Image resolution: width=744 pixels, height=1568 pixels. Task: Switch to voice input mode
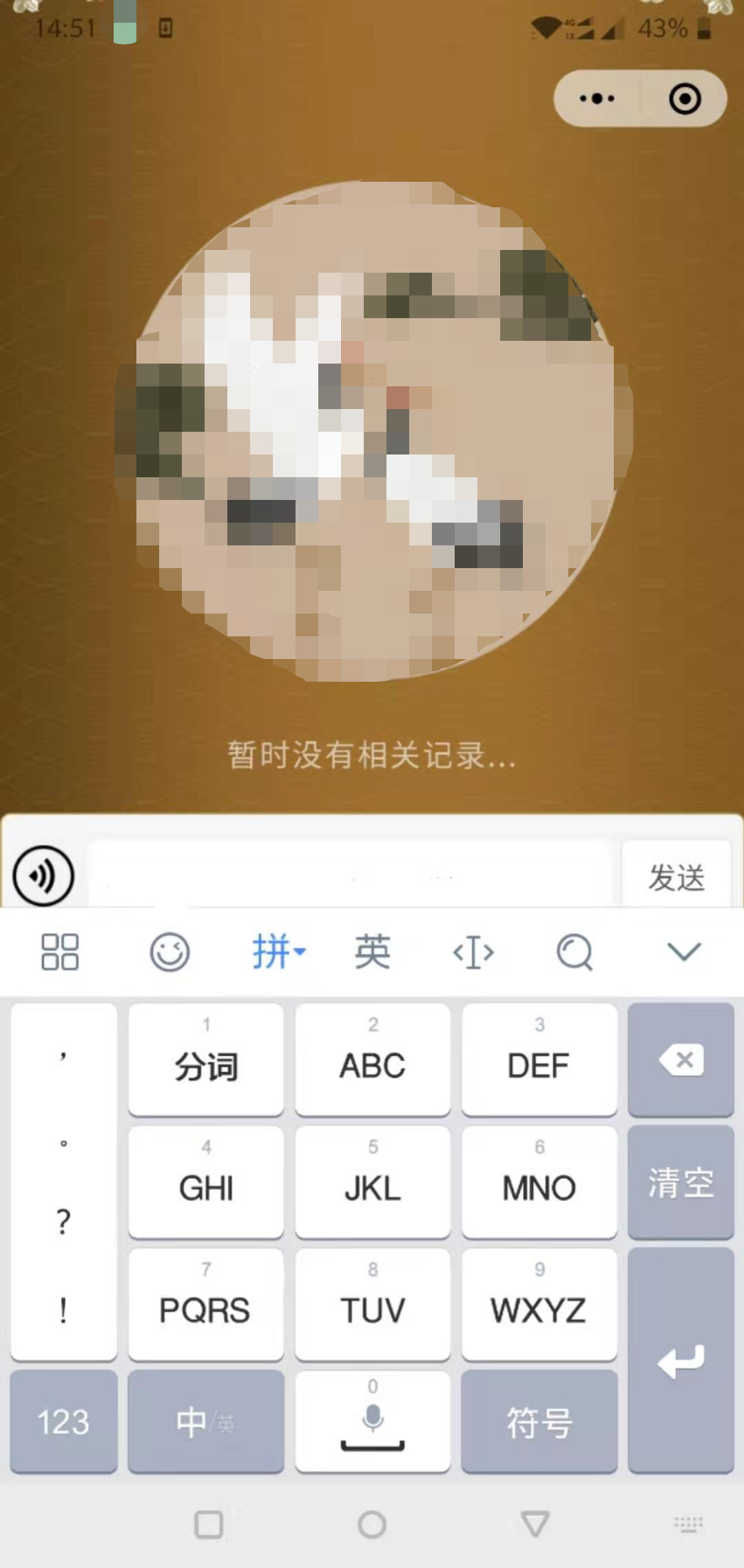[43, 876]
